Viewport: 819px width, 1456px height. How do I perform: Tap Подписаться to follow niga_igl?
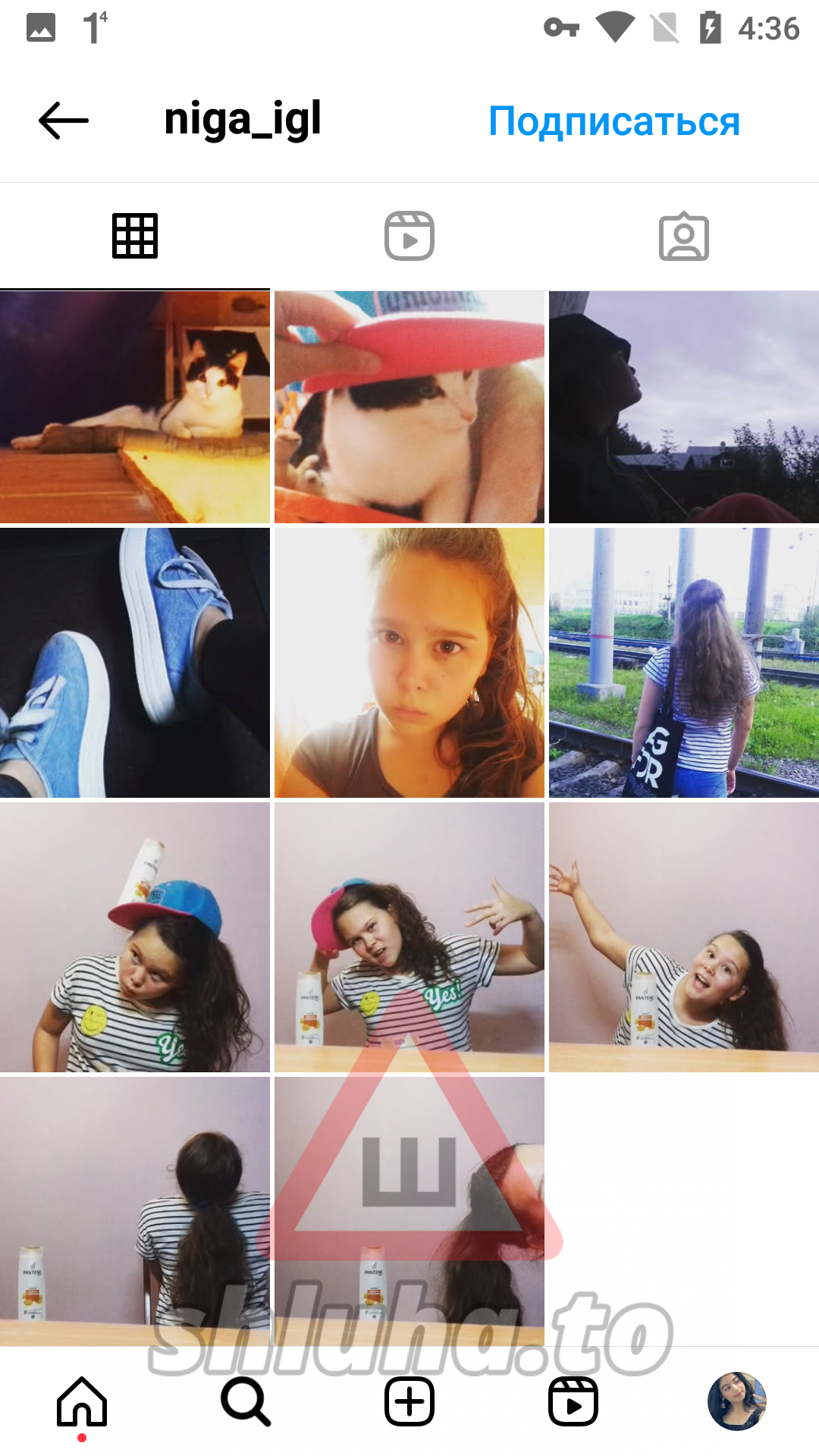[x=613, y=121]
